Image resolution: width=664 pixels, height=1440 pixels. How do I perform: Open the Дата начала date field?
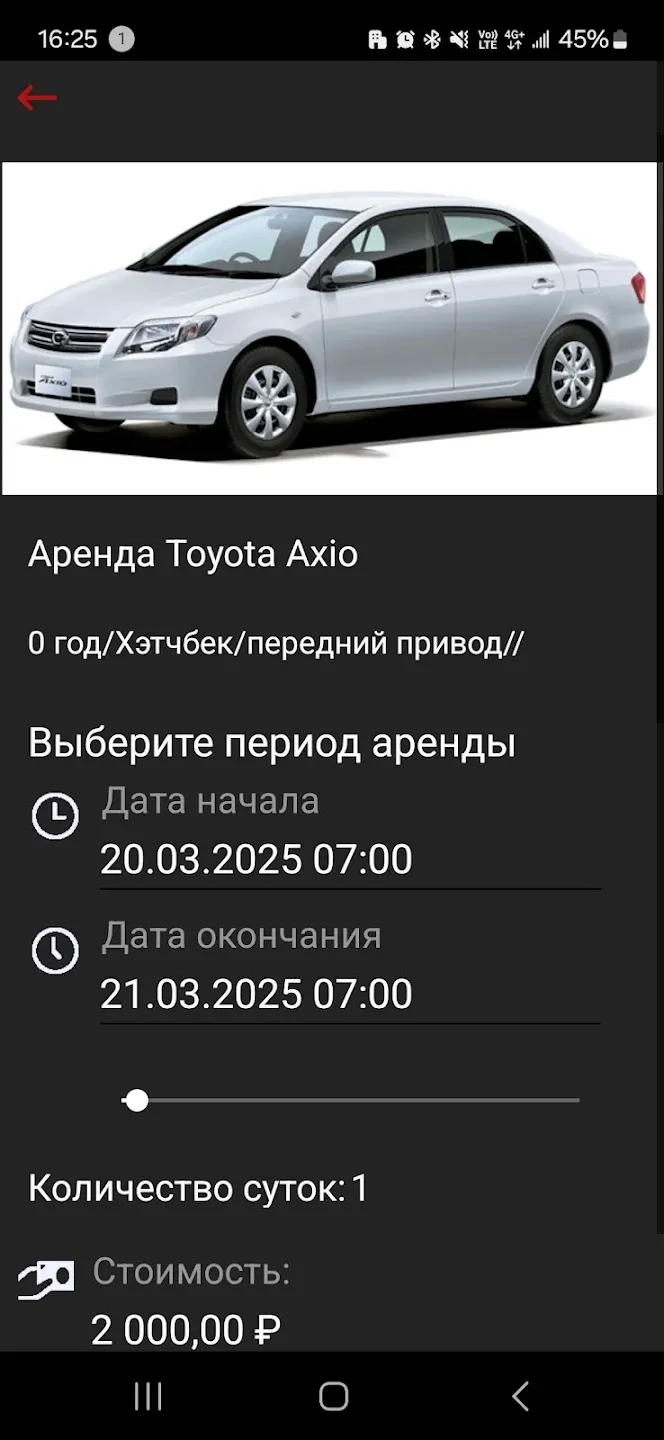pos(350,860)
